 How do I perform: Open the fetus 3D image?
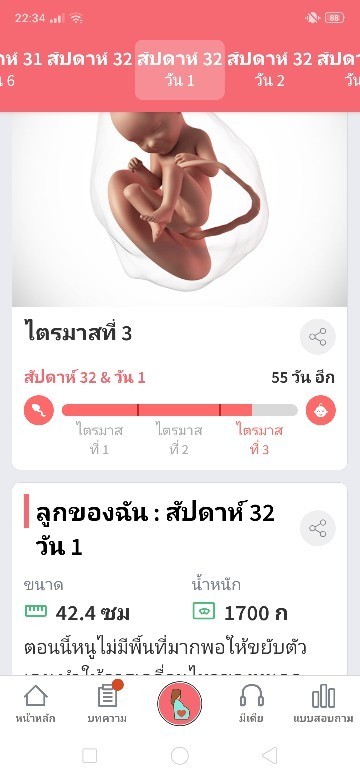coord(180,209)
